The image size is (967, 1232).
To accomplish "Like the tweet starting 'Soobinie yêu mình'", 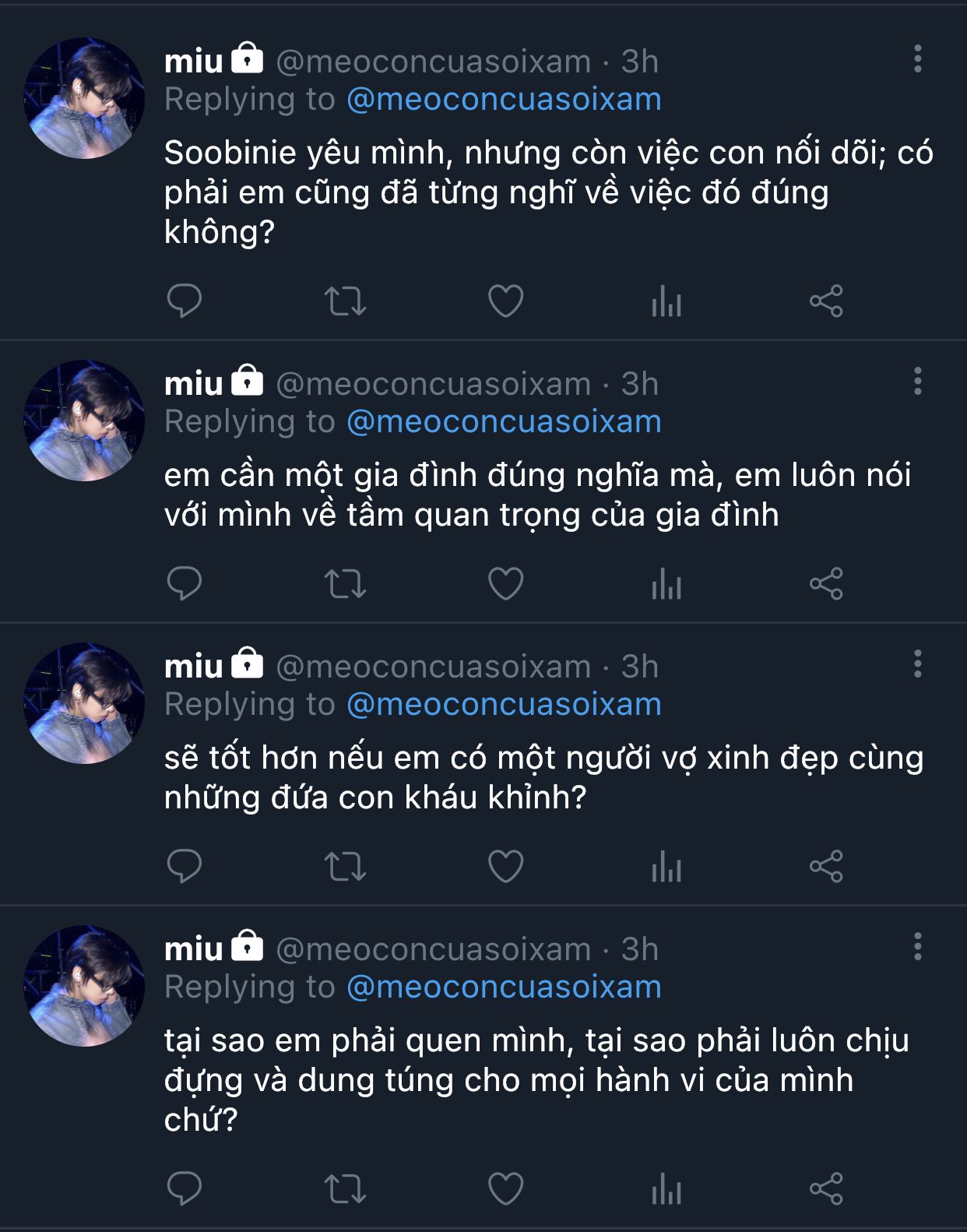I will click(505, 301).
